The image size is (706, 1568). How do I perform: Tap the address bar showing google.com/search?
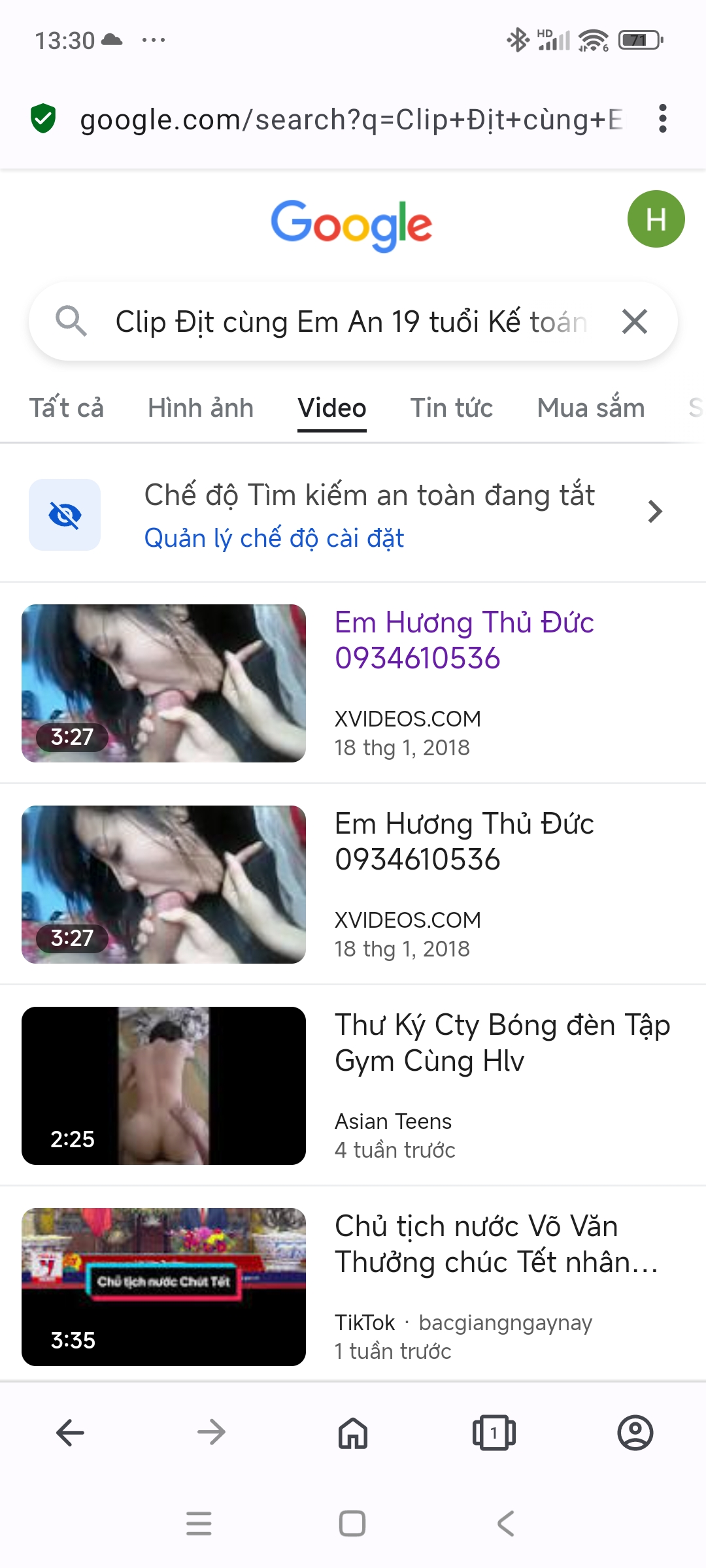click(350, 120)
